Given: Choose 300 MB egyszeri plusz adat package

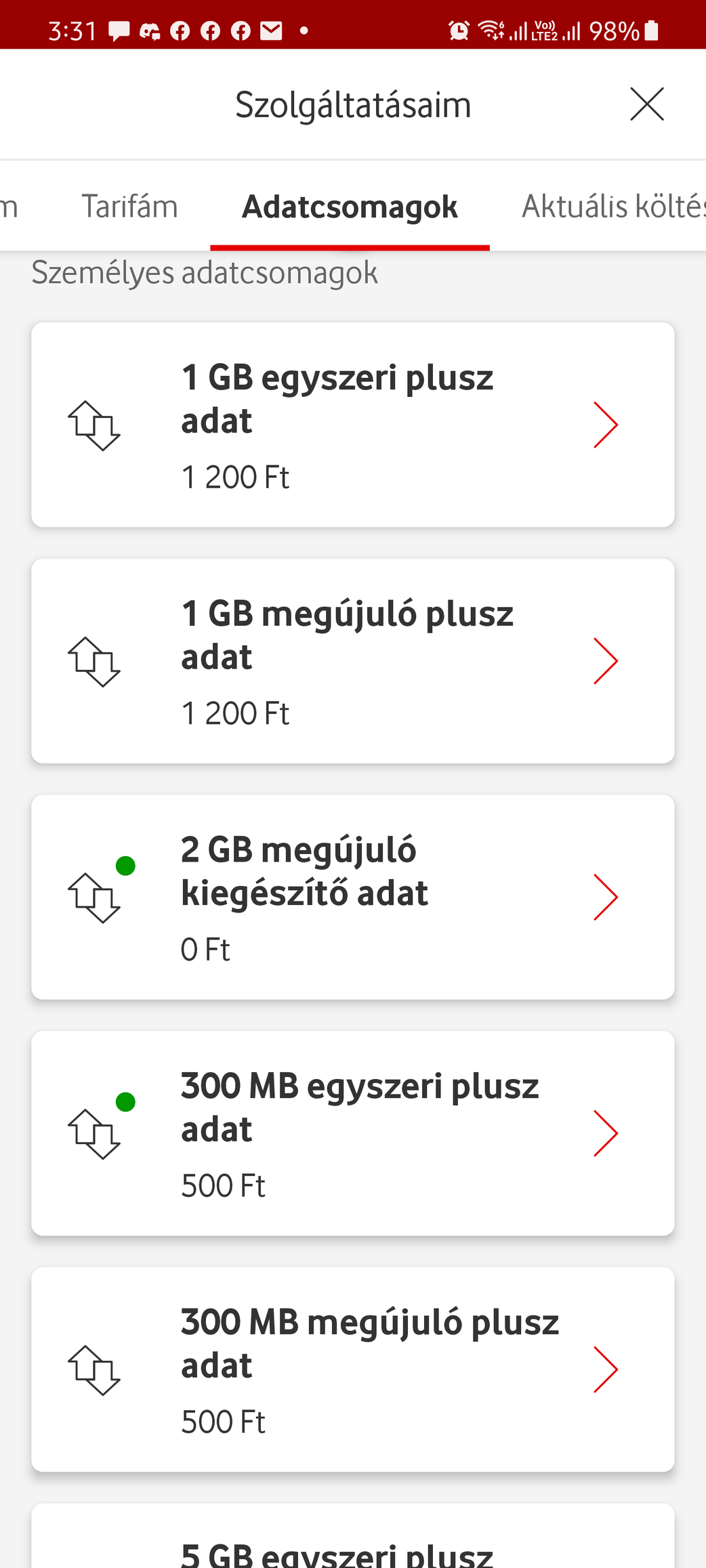Looking at the screenshot, I should tap(352, 1133).
